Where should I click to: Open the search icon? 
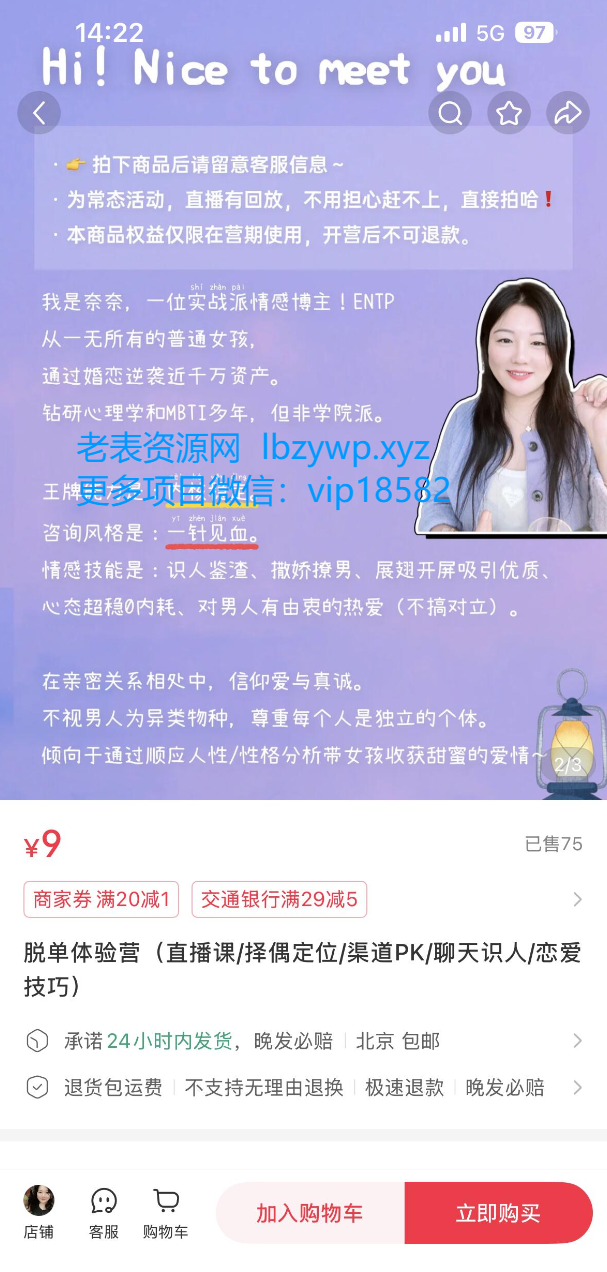point(450,113)
